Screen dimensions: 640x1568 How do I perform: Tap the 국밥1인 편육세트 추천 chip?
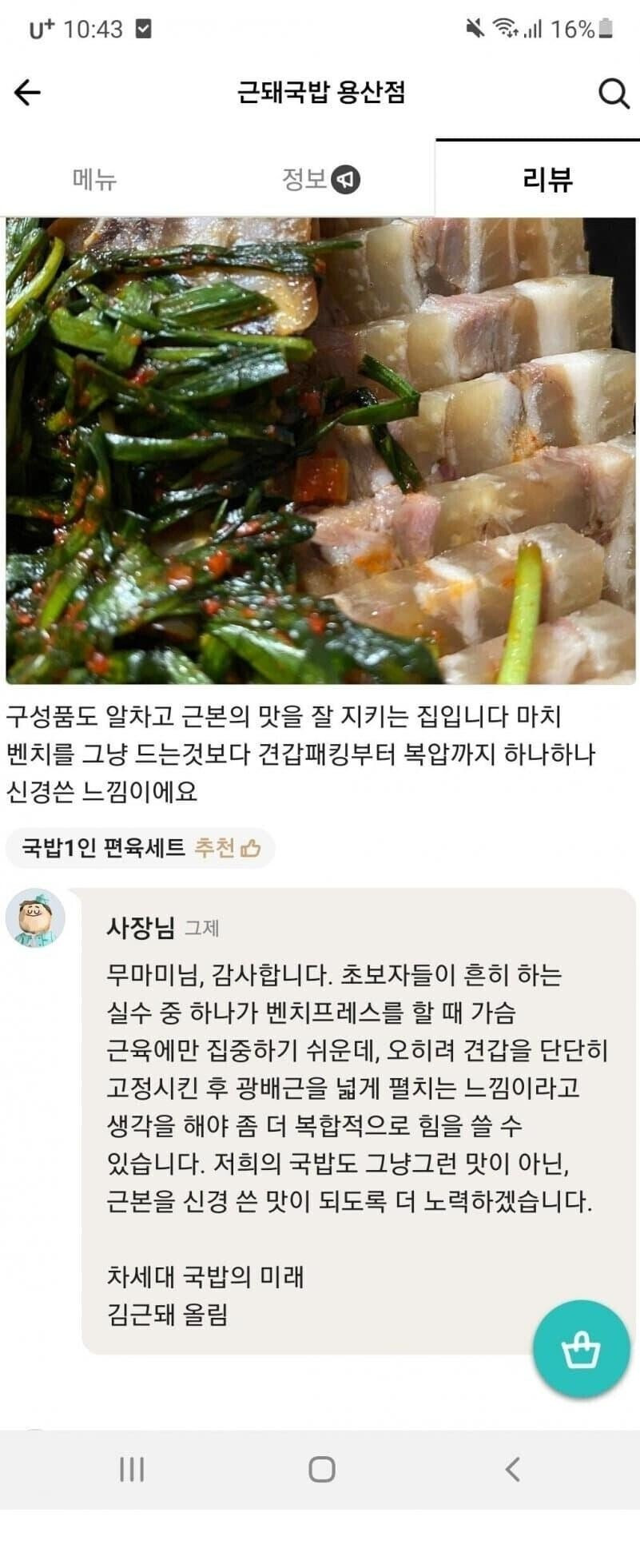[x=141, y=847]
